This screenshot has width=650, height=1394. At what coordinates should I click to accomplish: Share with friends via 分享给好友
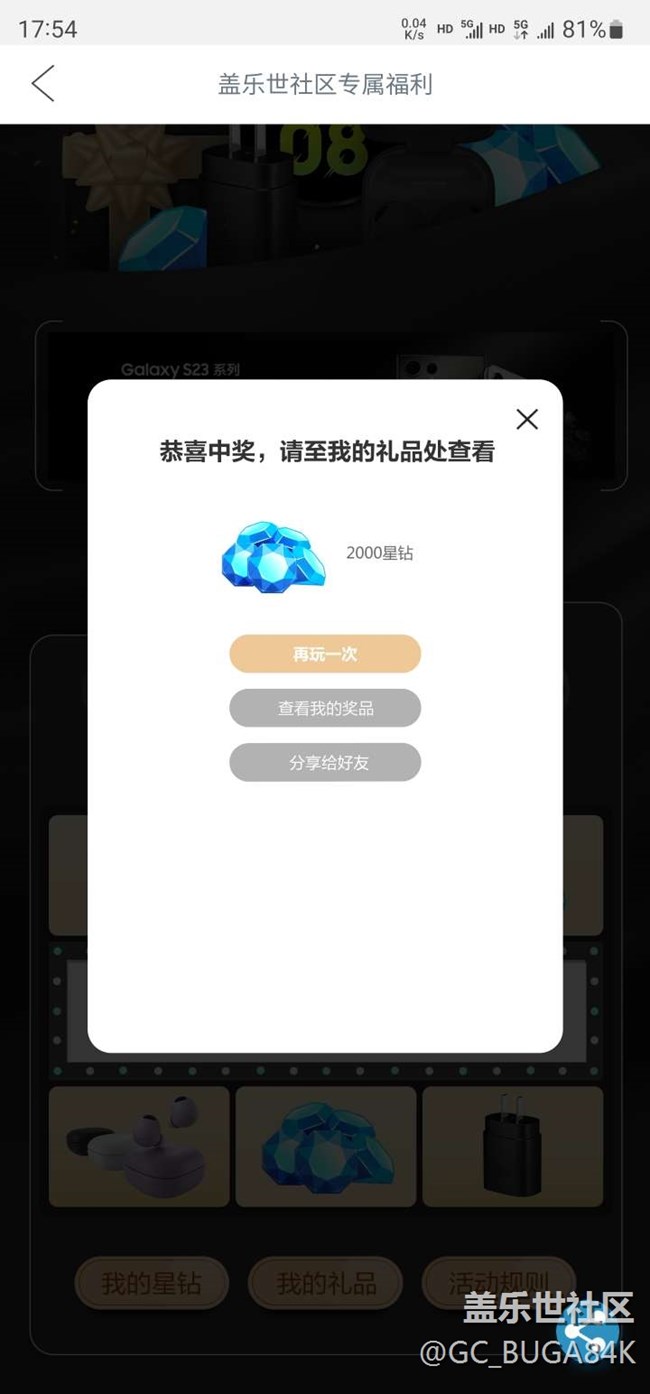325,762
